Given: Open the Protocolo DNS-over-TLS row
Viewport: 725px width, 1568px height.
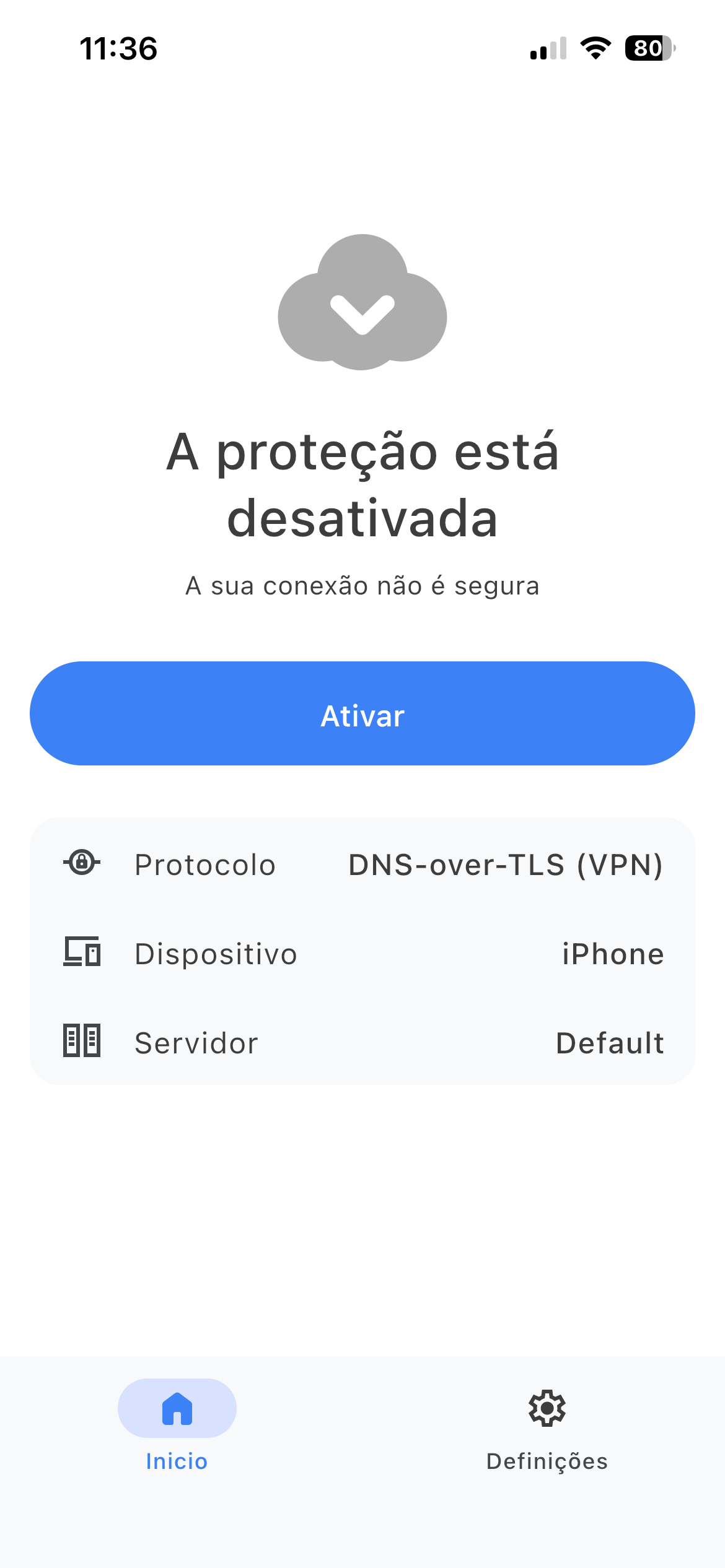Looking at the screenshot, I should (x=362, y=864).
